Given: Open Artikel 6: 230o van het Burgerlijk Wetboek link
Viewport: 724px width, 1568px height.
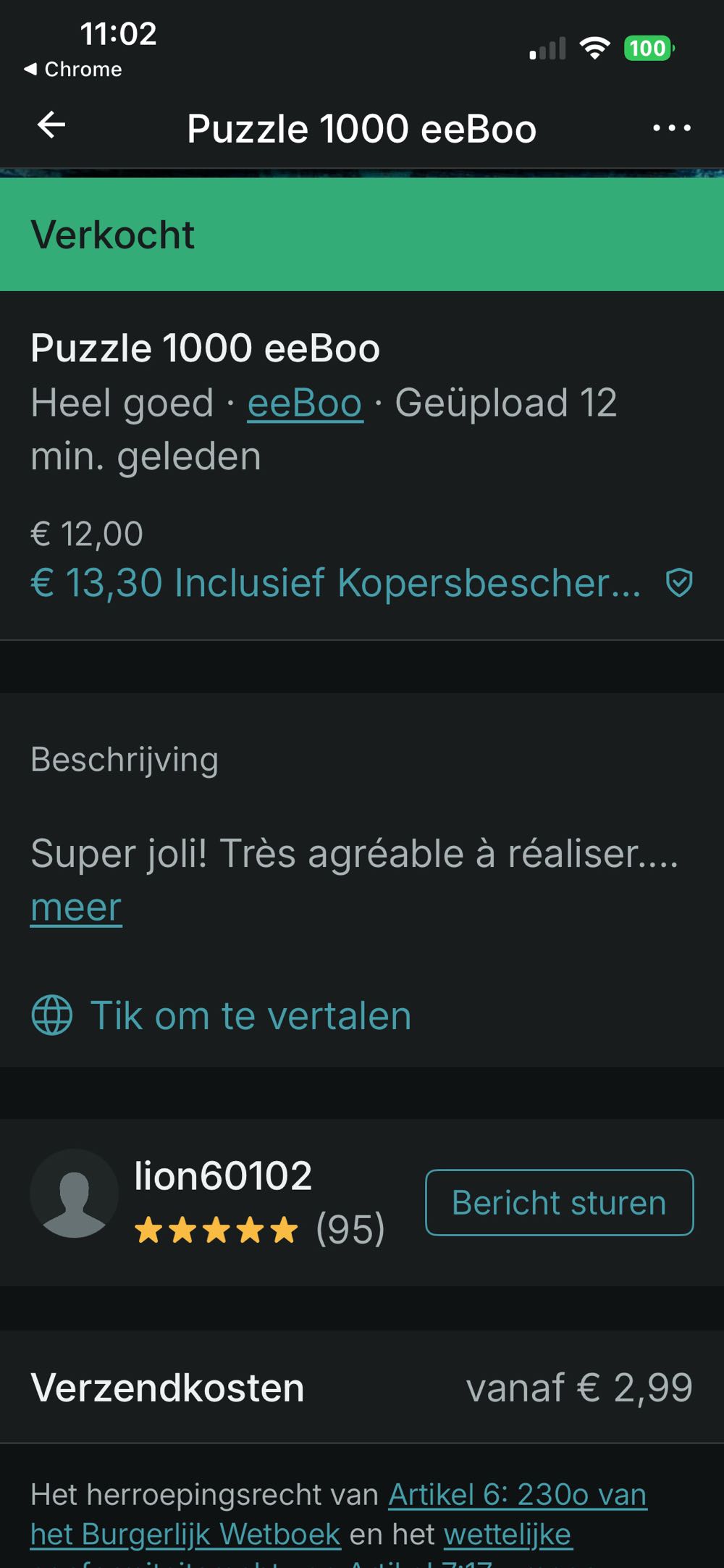Looking at the screenshot, I should tap(517, 1495).
